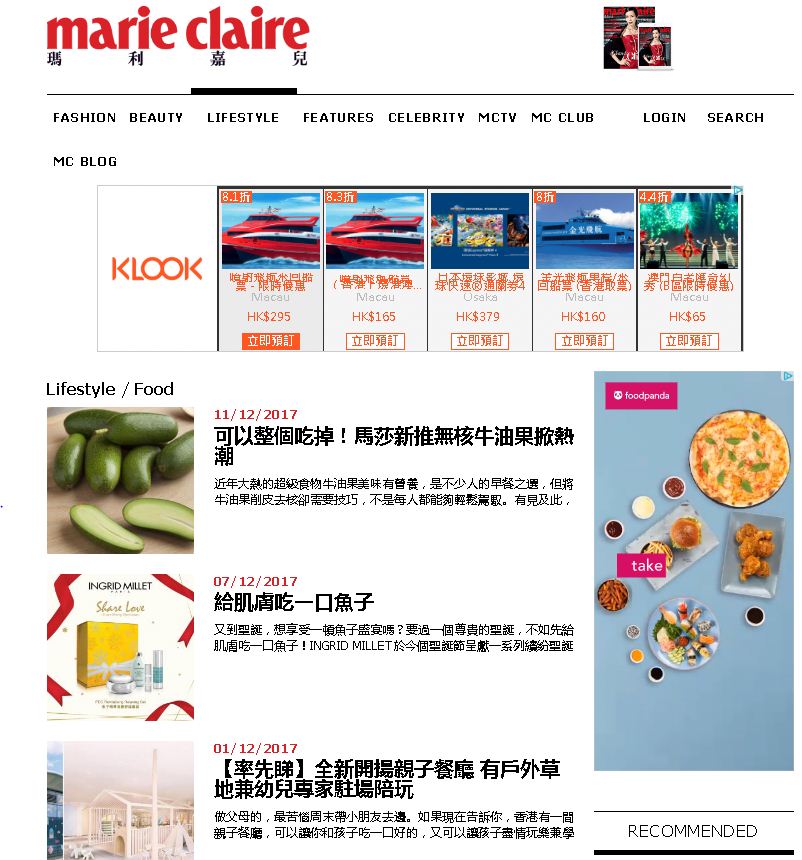Open the avocado article image
The width and height of the screenshot is (802, 860).
click(120, 480)
